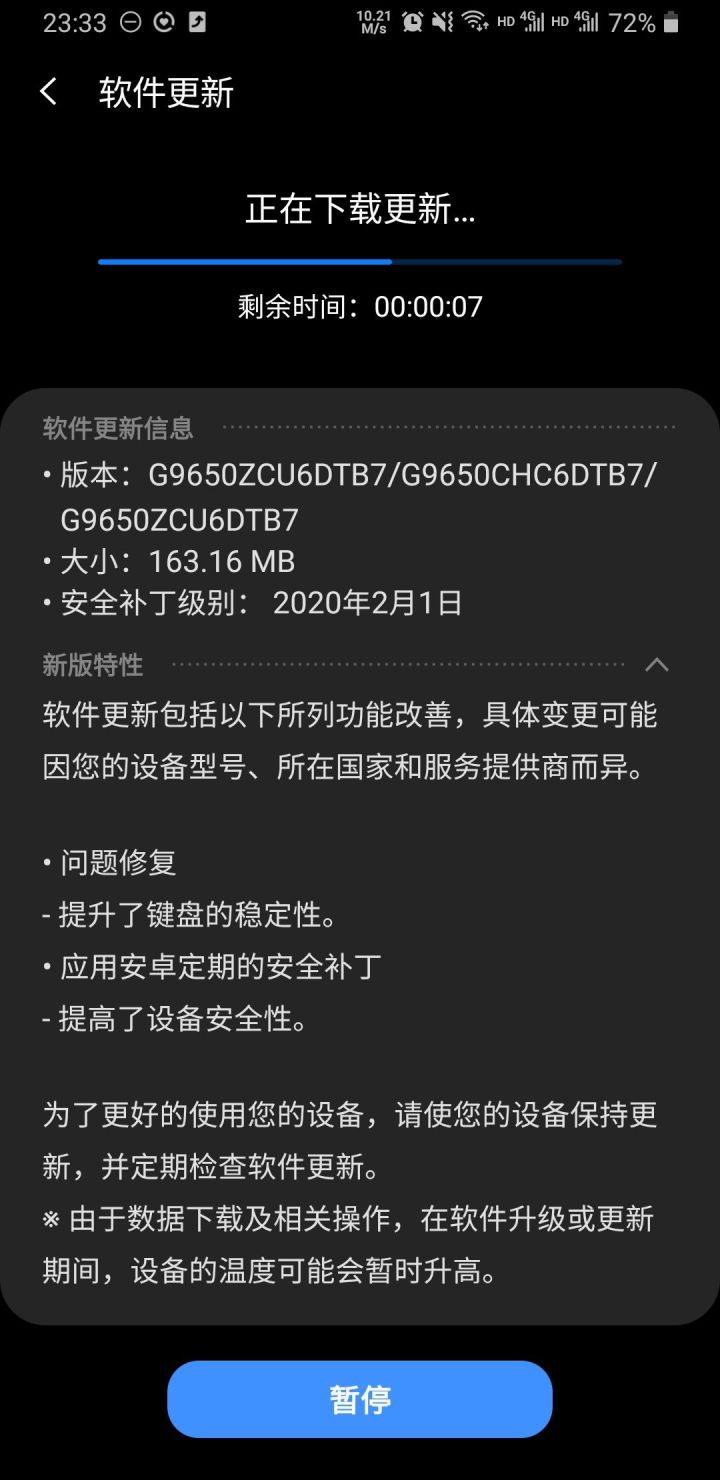Open the 新版特性 disclosure chevron

(x=657, y=664)
